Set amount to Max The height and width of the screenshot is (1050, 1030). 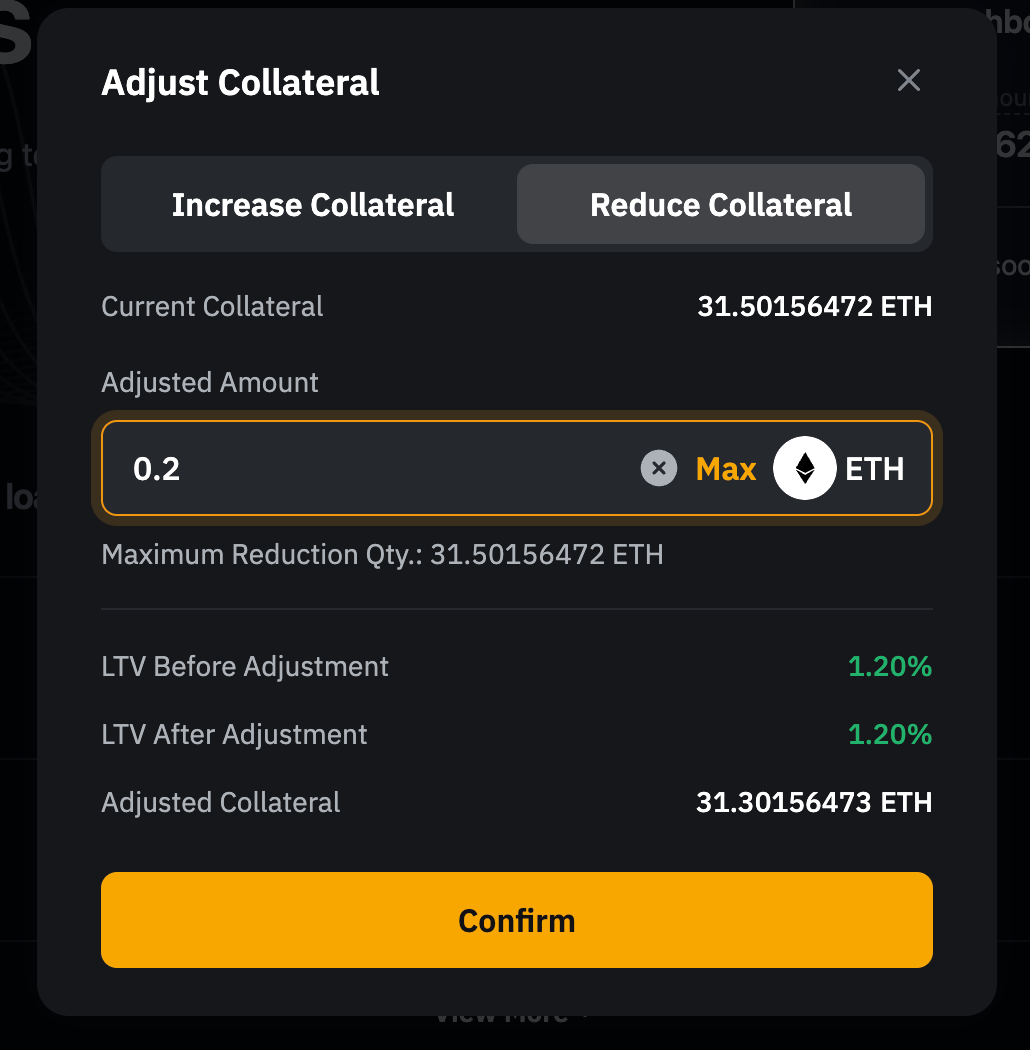pyautogui.click(x=726, y=468)
